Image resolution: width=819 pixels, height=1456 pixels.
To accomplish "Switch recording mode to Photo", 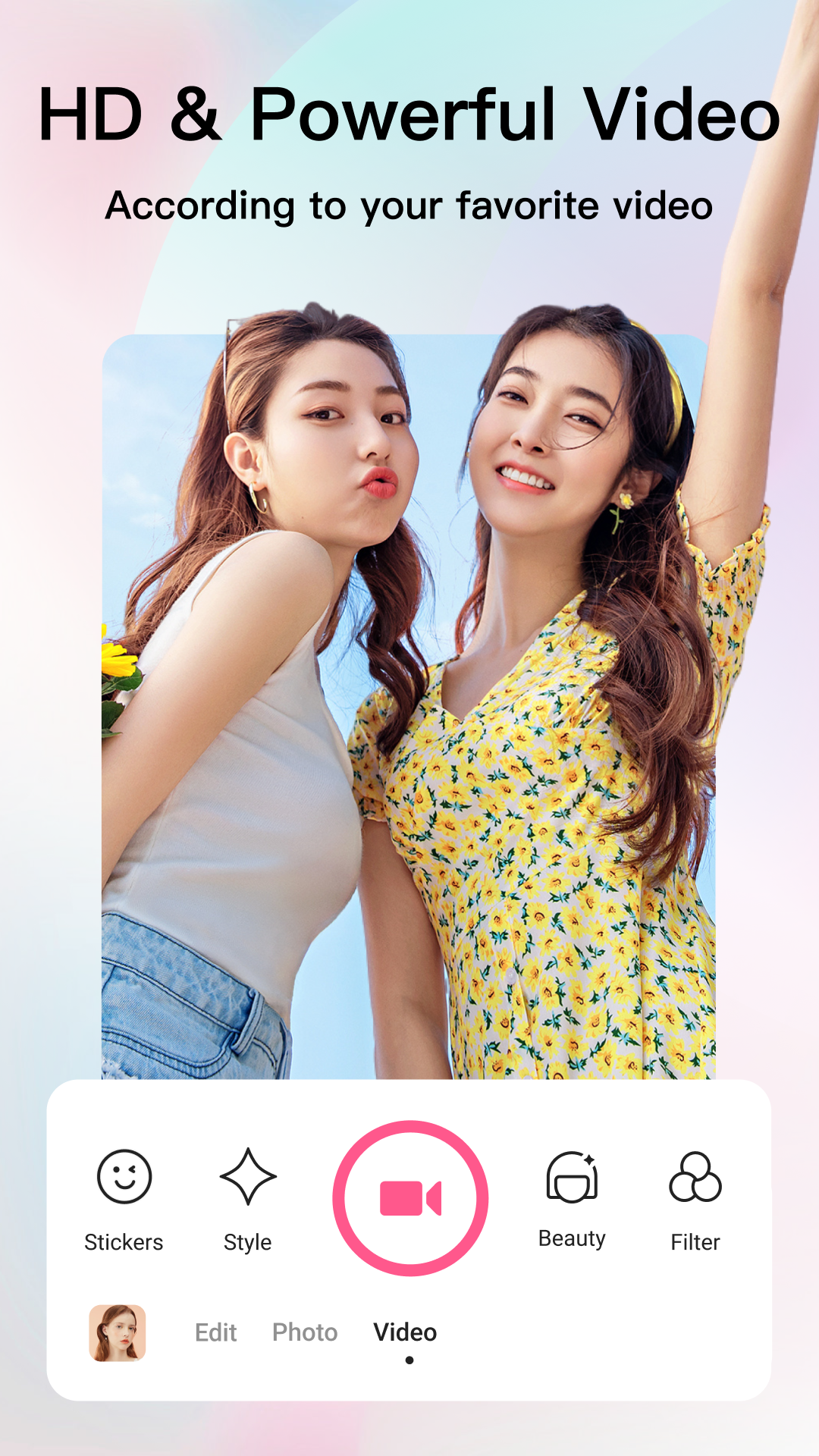I will coord(305,1332).
